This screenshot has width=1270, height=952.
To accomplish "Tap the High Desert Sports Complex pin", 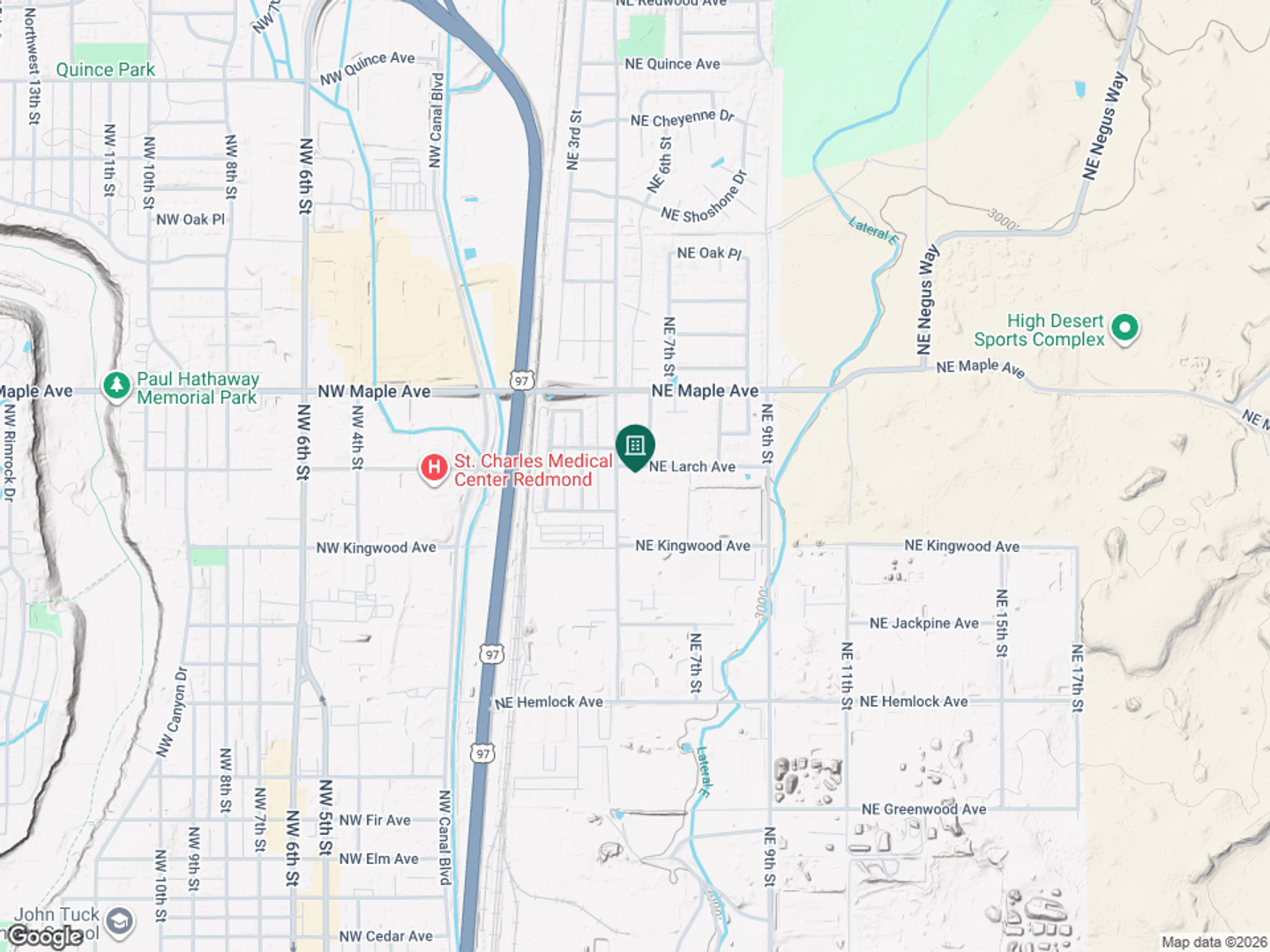I will pyautogui.click(x=1124, y=328).
